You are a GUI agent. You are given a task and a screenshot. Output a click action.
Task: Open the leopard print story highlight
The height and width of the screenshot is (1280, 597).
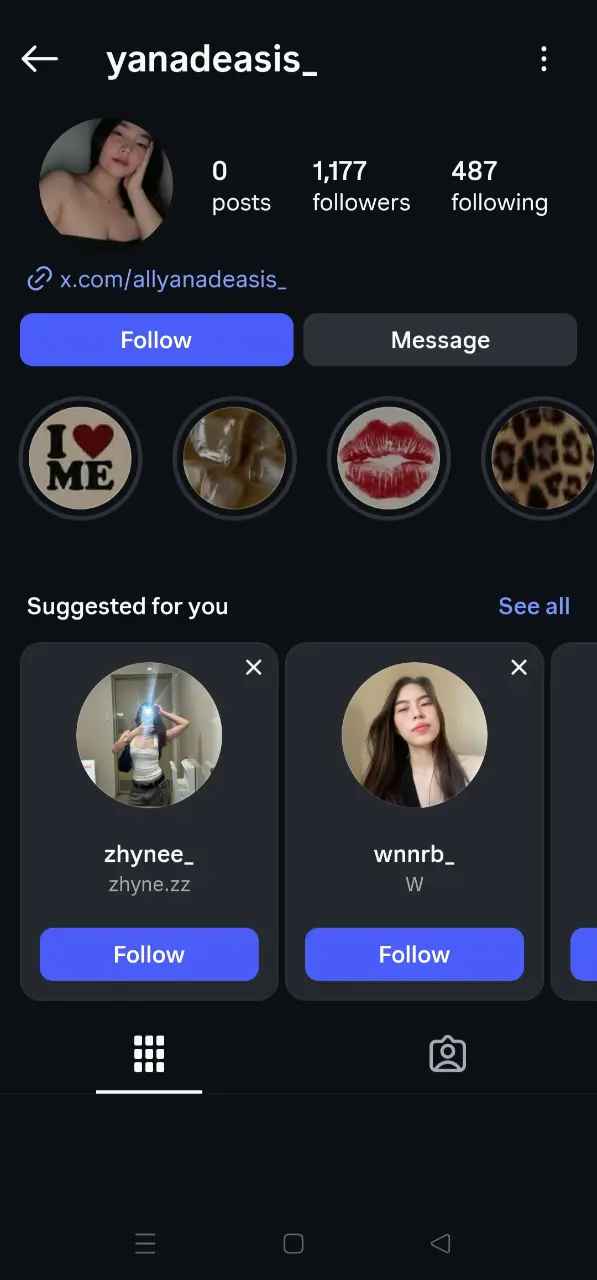pyautogui.click(x=540, y=459)
